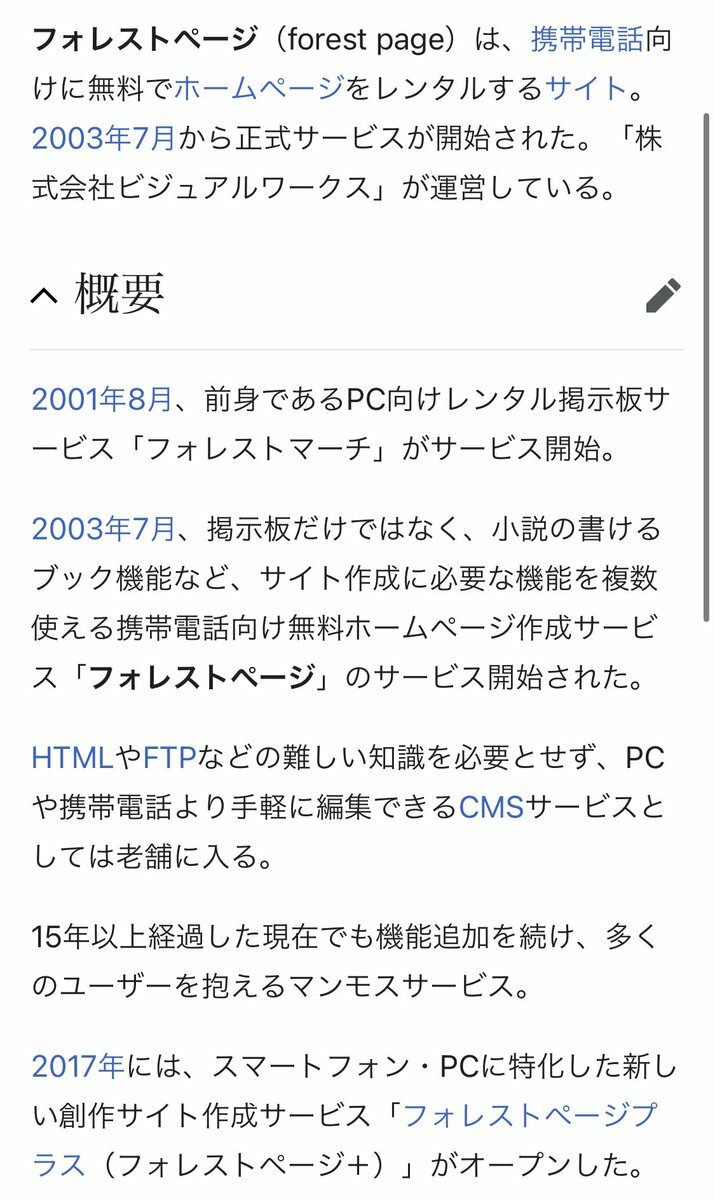Edit the 概要 section with the pencil icon
The width and height of the screenshot is (715, 1200).
pos(663,295)
